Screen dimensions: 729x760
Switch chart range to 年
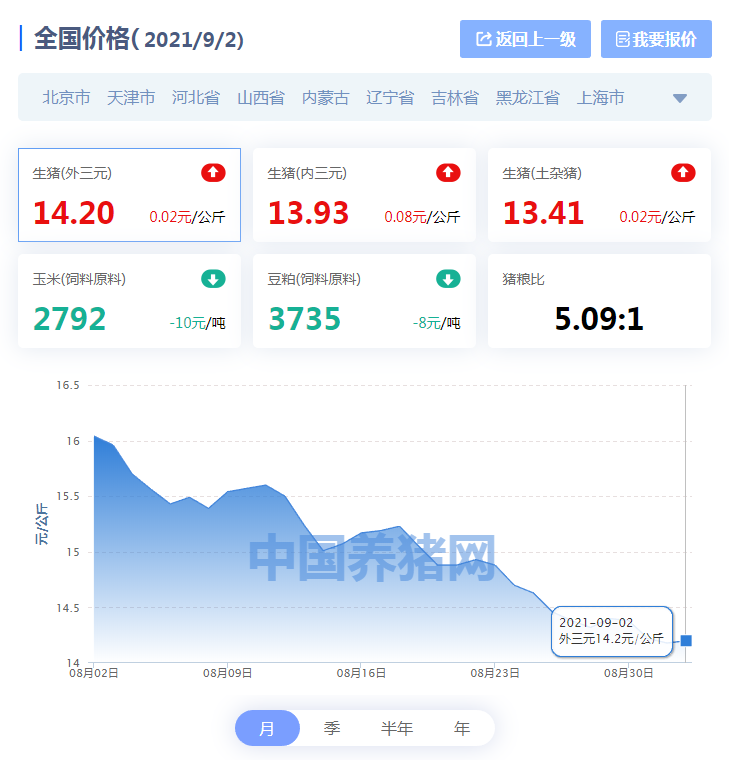click(462, 728)
